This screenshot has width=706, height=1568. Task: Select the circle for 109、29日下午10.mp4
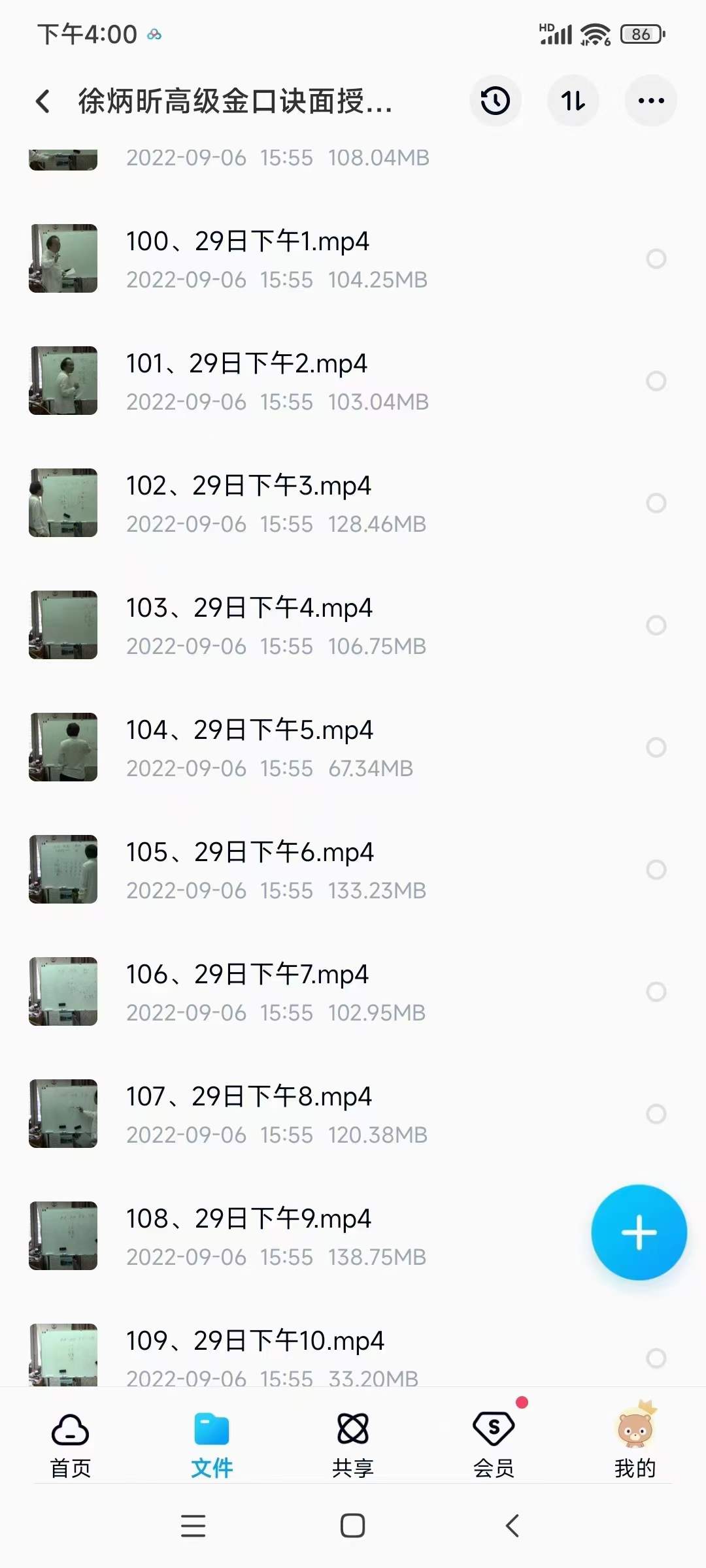(656, 1358)
